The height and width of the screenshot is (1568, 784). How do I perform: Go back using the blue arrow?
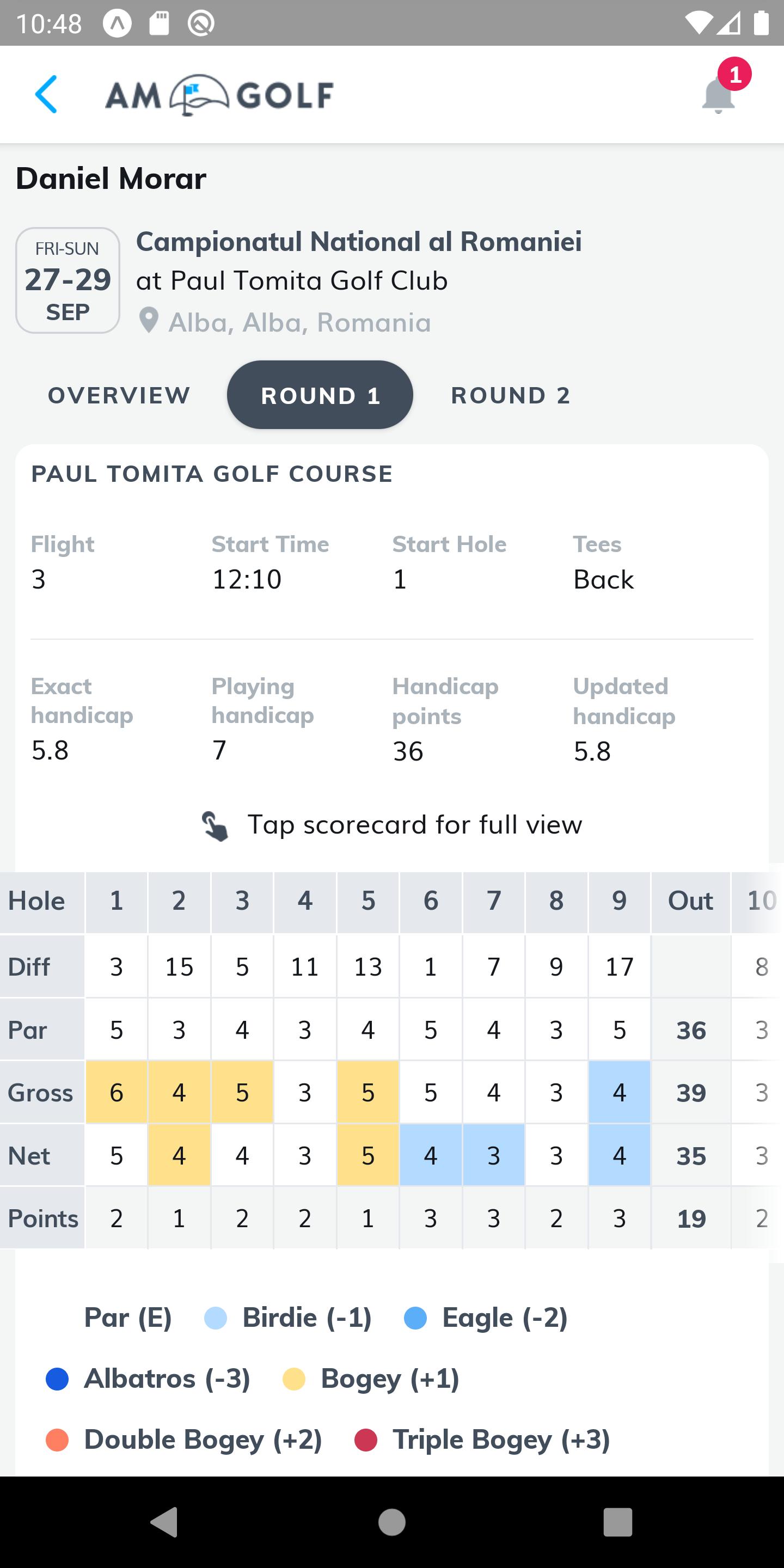(x=46, y=94)
